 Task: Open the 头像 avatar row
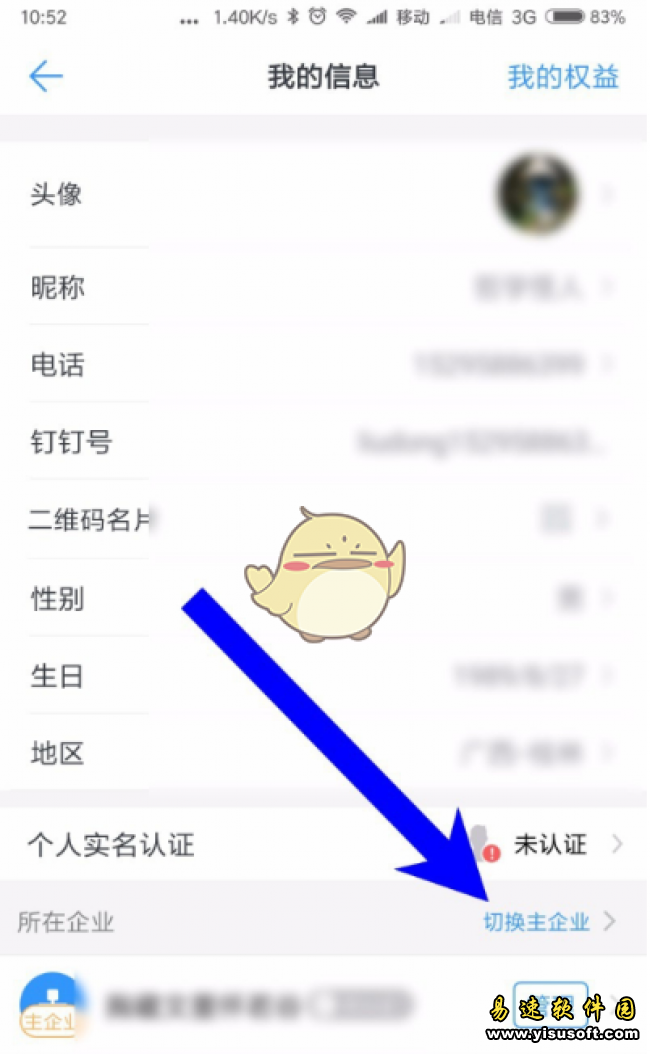click(325, 194)
